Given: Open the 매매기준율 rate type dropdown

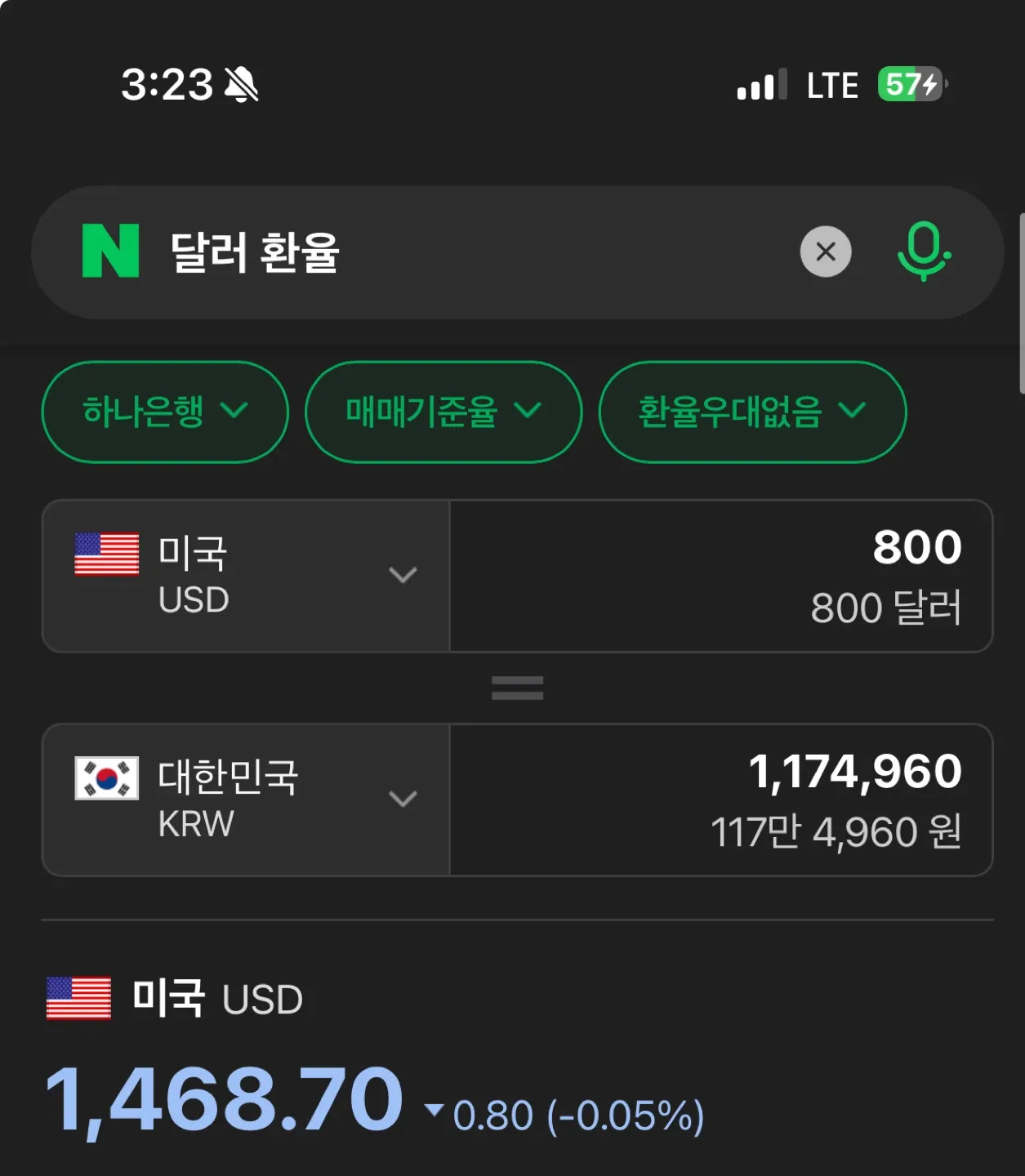Looking at the screenshot, I should tap(443, 412).
